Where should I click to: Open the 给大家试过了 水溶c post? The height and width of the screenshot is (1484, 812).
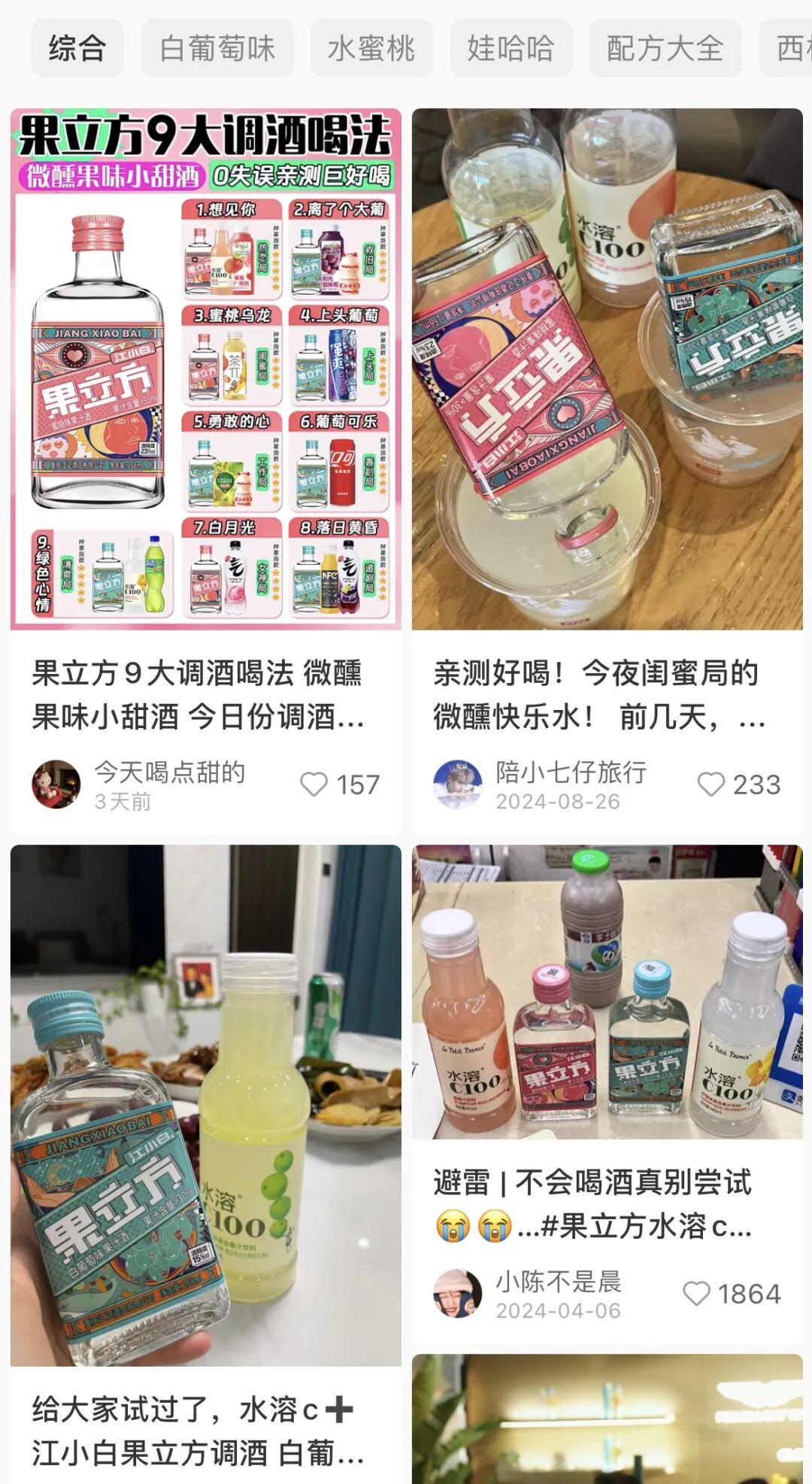205,1106
